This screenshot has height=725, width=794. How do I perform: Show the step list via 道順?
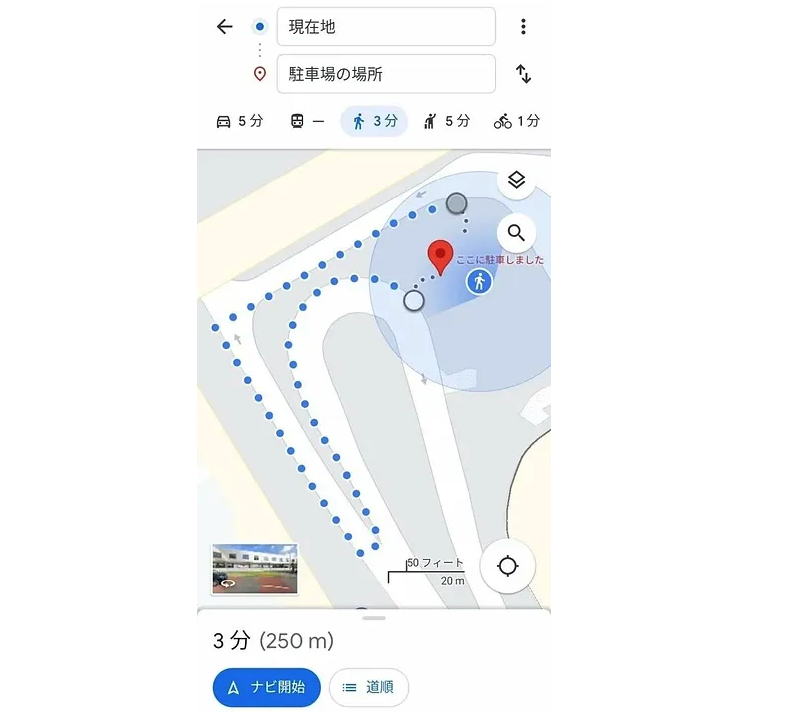(368, 687)
